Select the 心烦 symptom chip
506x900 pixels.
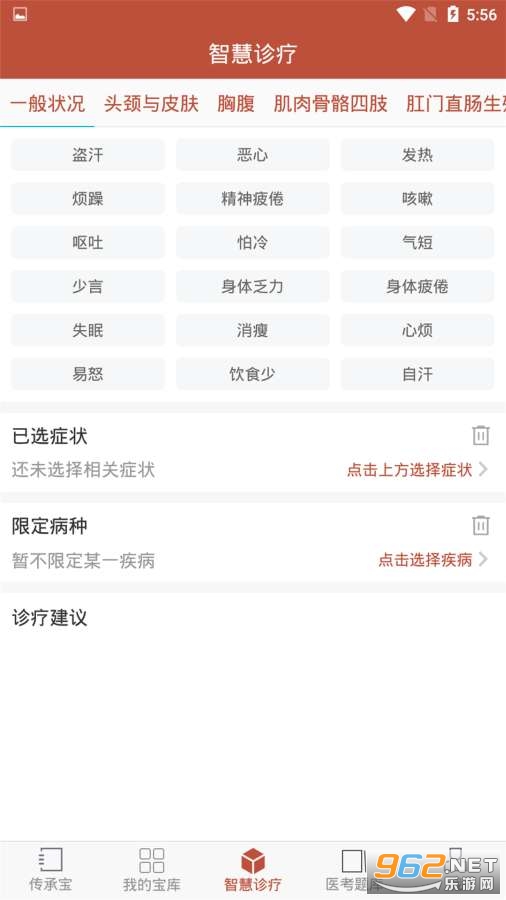point(417,330)
